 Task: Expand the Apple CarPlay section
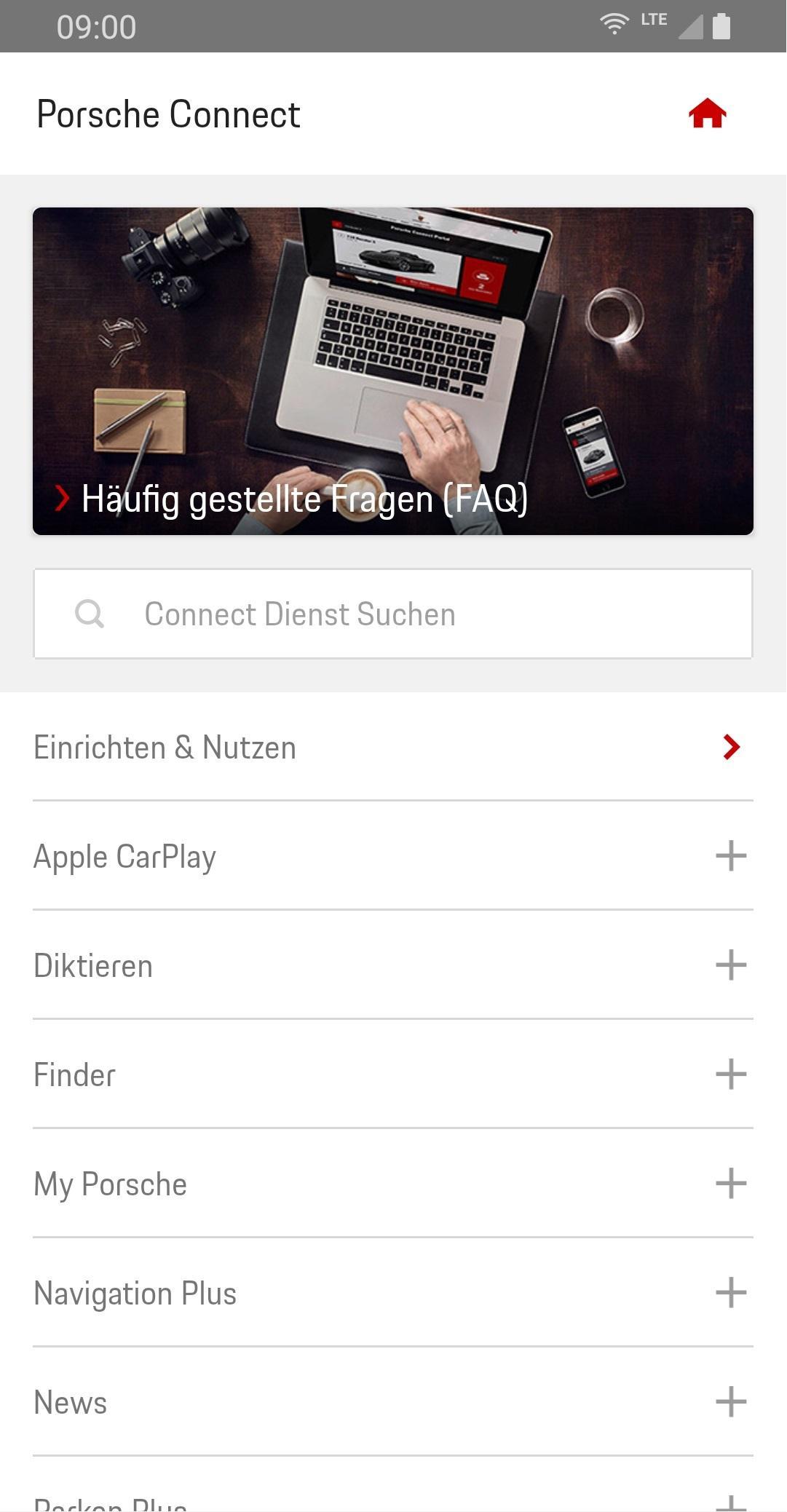coord(731,857)
